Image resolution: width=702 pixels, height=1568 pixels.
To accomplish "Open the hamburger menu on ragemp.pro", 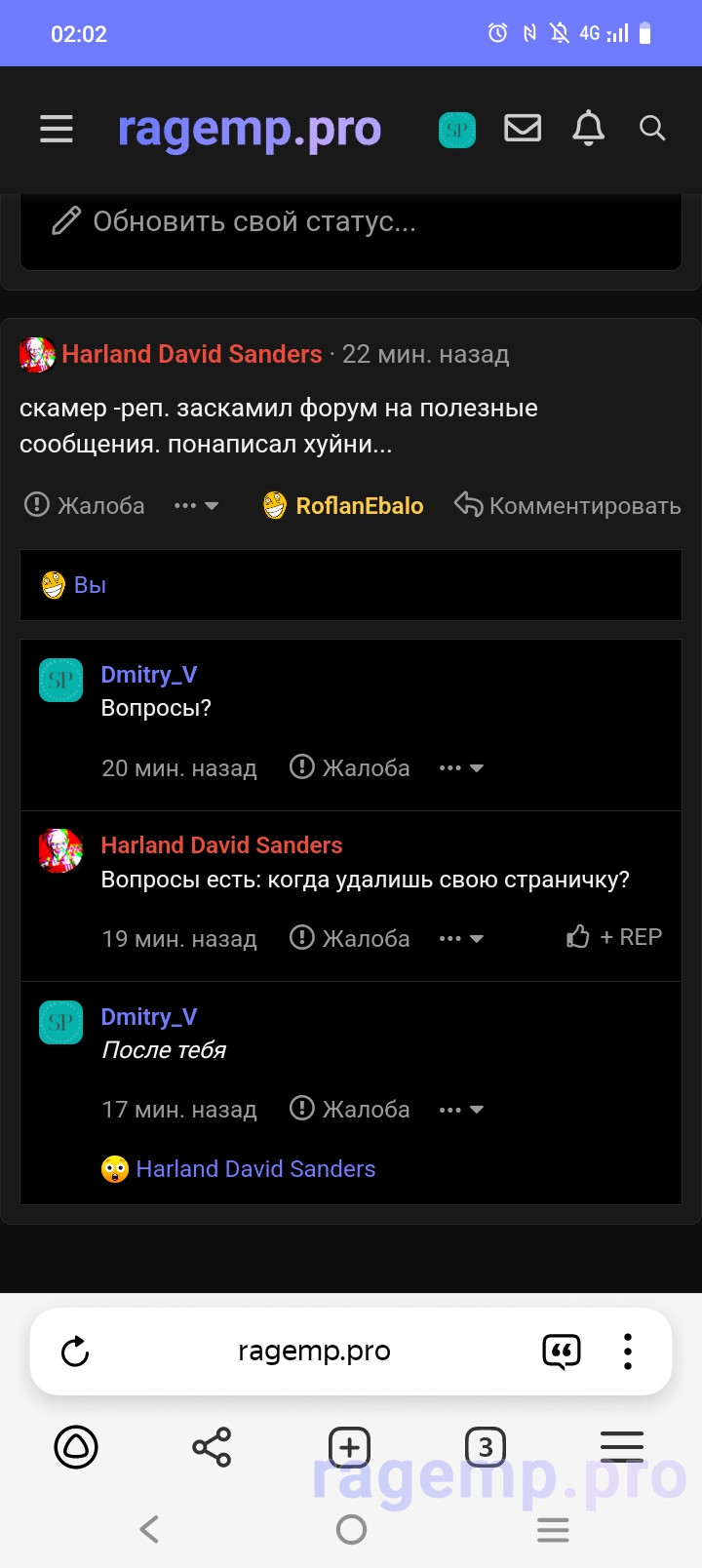I will (57, 129).
